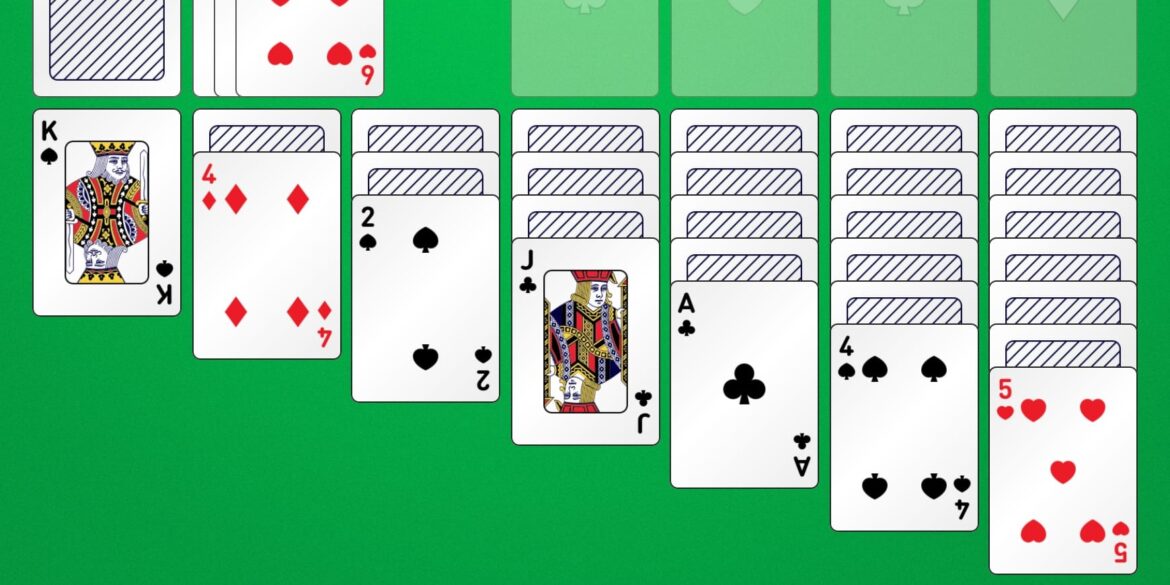The width and height of the screenshot is (1170, 585).
Task: Select the 4 of spades card
Action: pos(904,427)
